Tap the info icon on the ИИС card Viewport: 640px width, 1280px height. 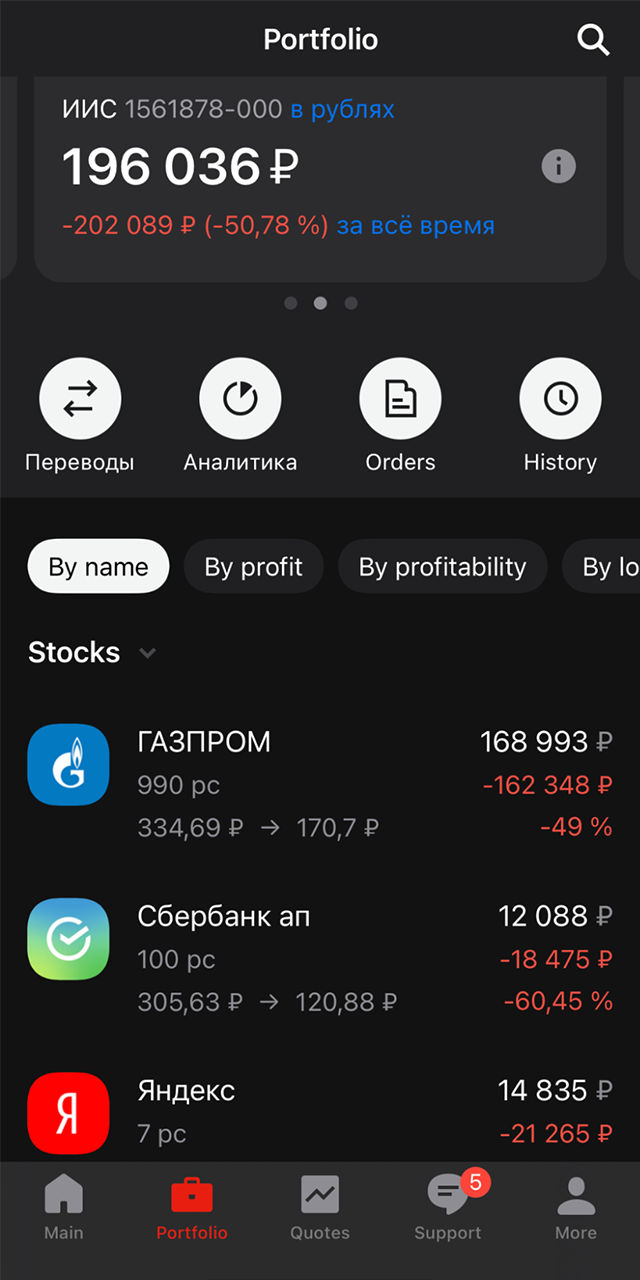[x=559, y=166]
